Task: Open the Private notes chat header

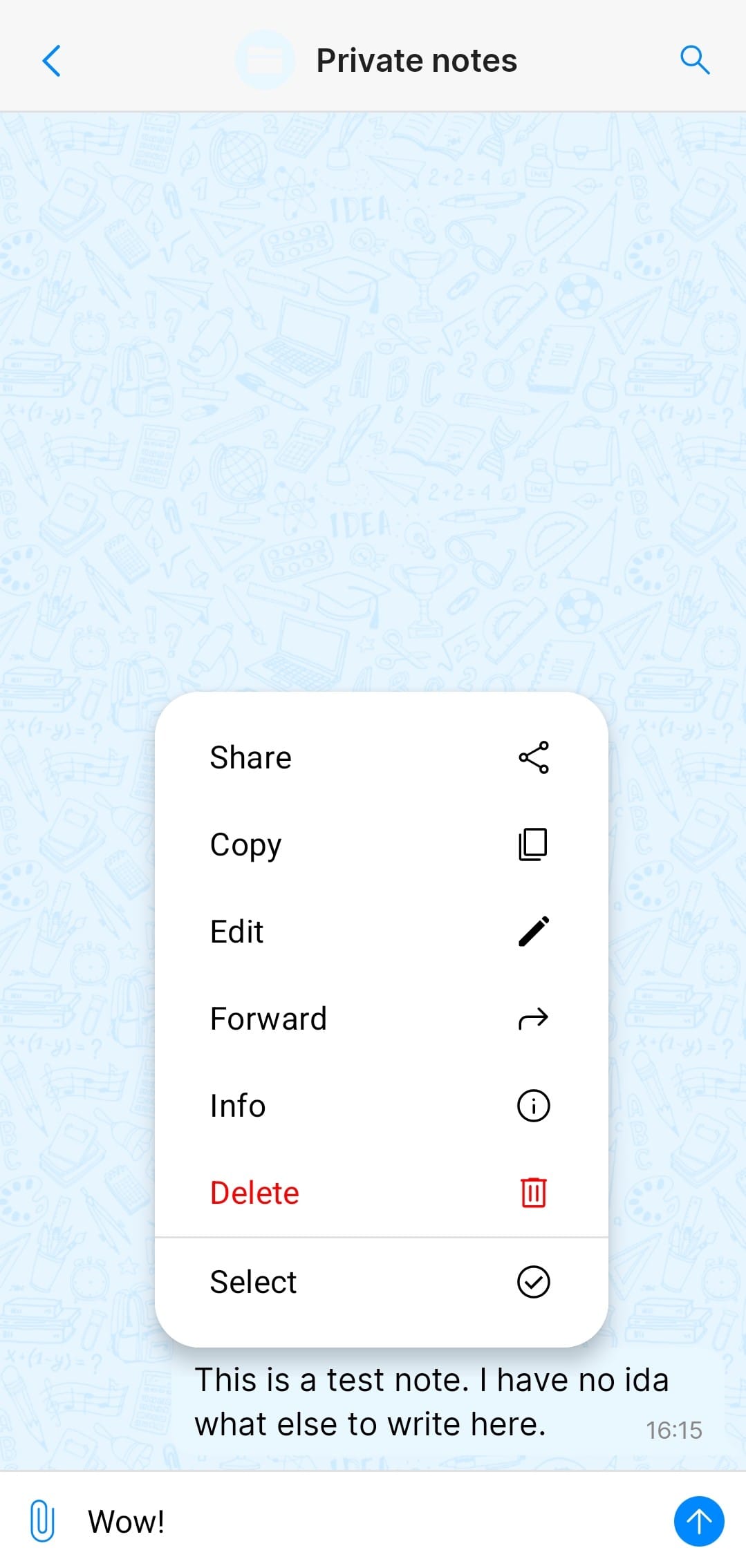Action: click(416, 61)
